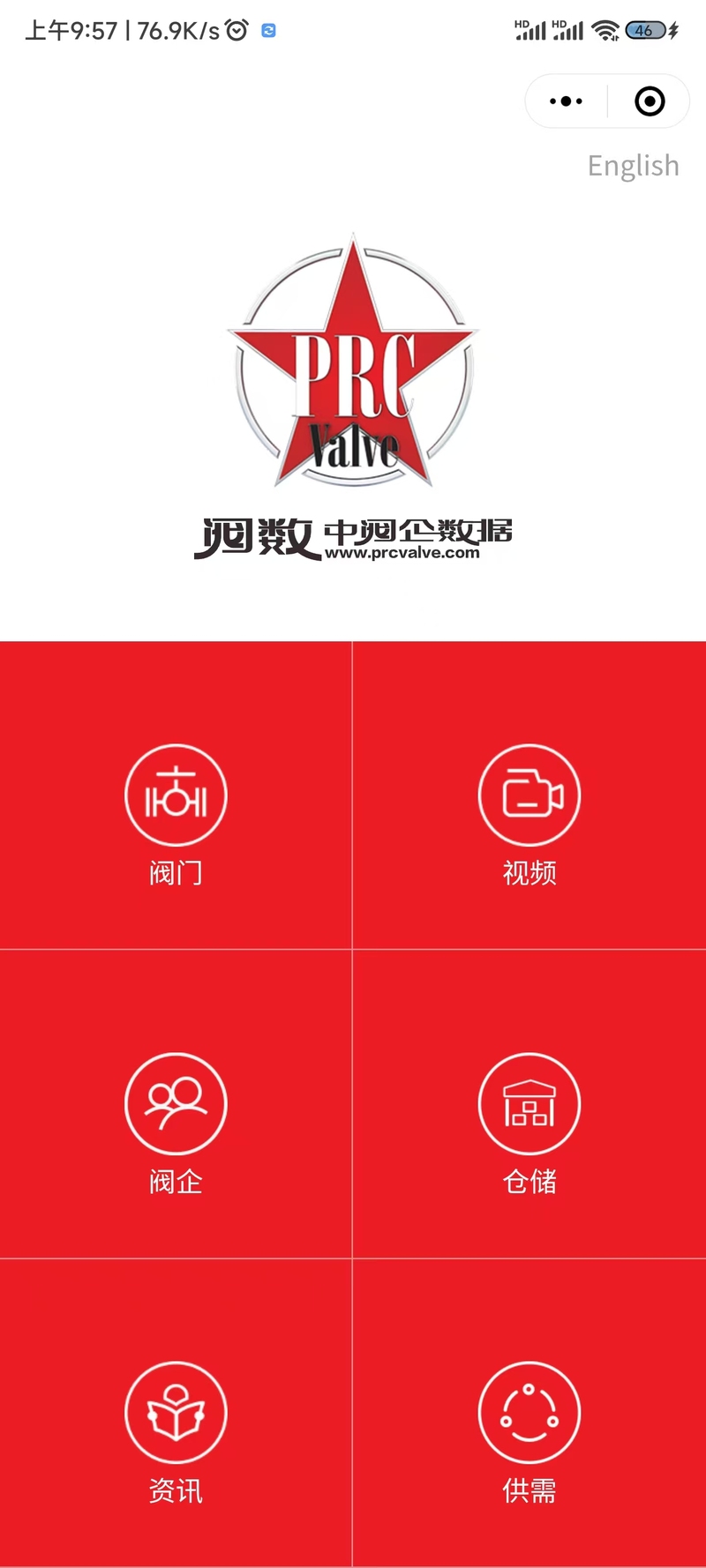This screenshot has height=1568, width=706.
Task: Close the mini program with the circle button
Action: [650, 101]
